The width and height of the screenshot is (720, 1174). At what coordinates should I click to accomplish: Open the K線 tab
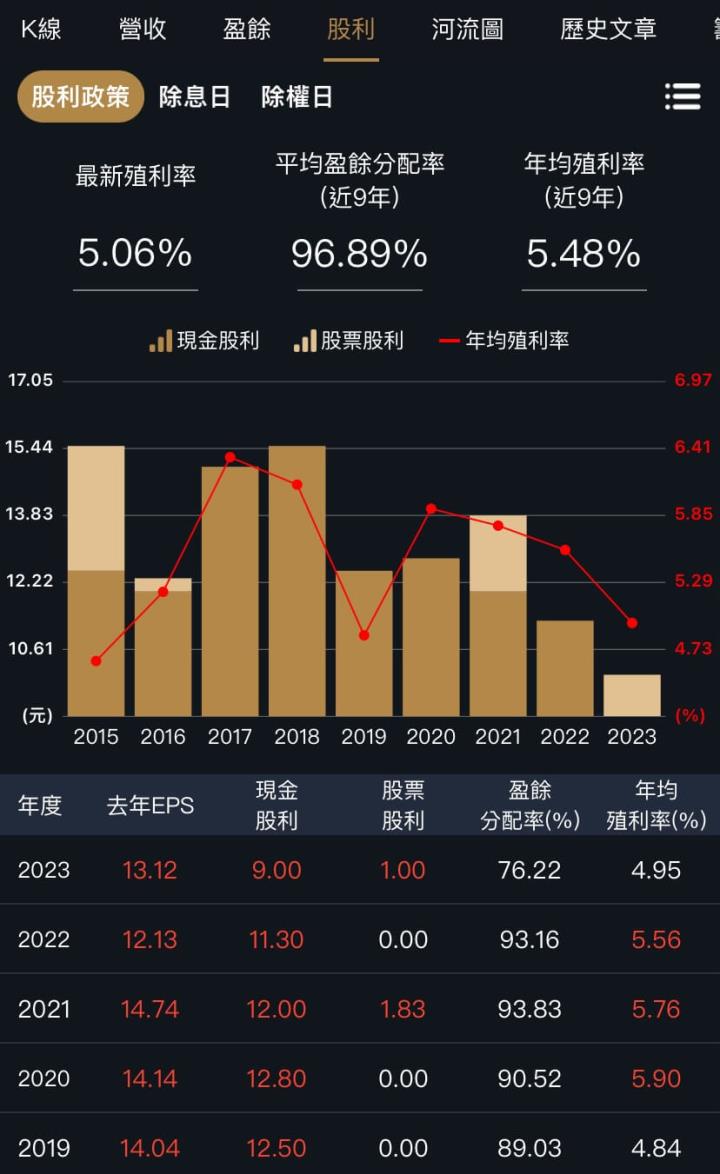(x=40, y=30)
